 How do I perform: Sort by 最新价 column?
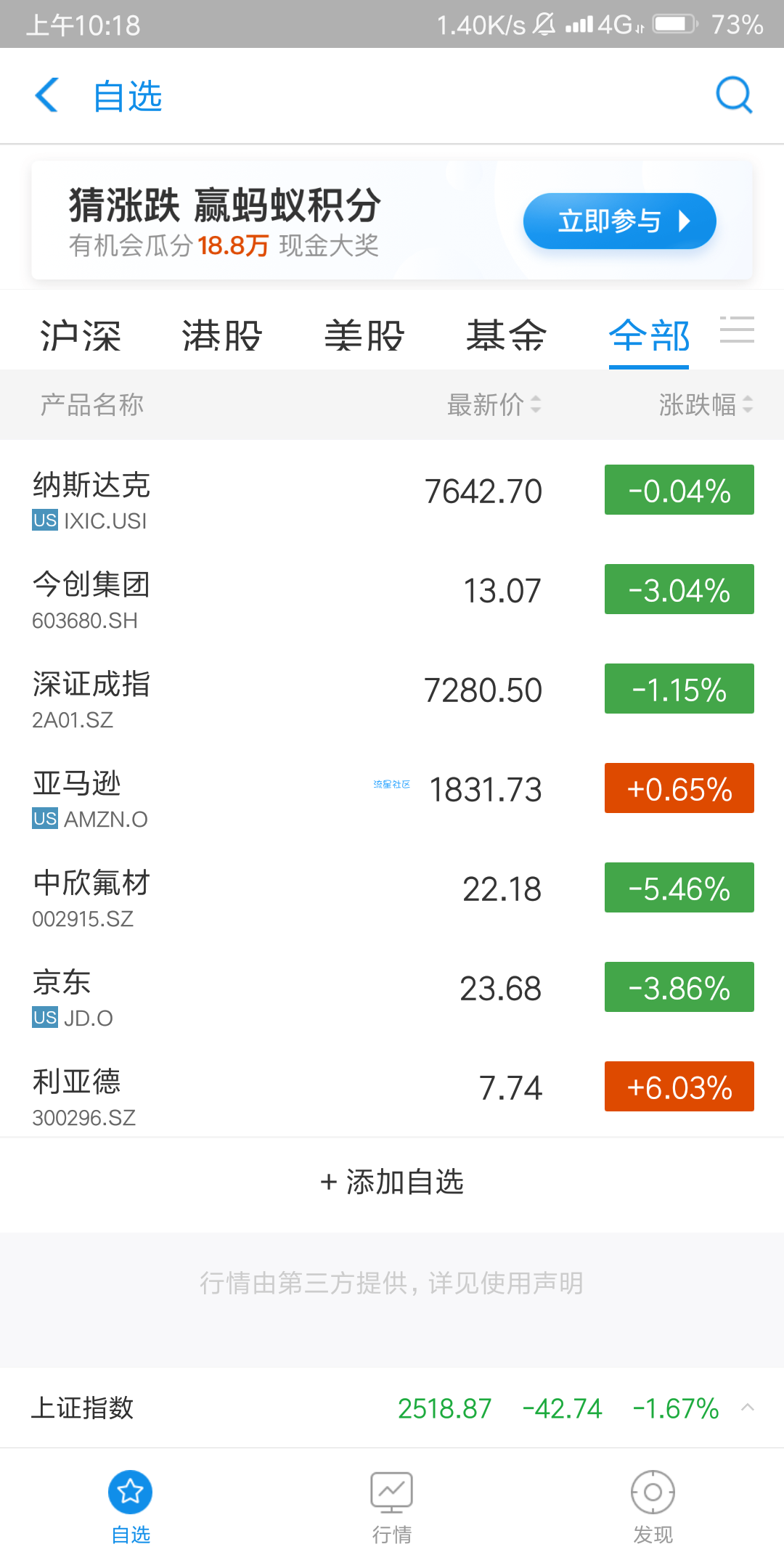coord(494,404)
